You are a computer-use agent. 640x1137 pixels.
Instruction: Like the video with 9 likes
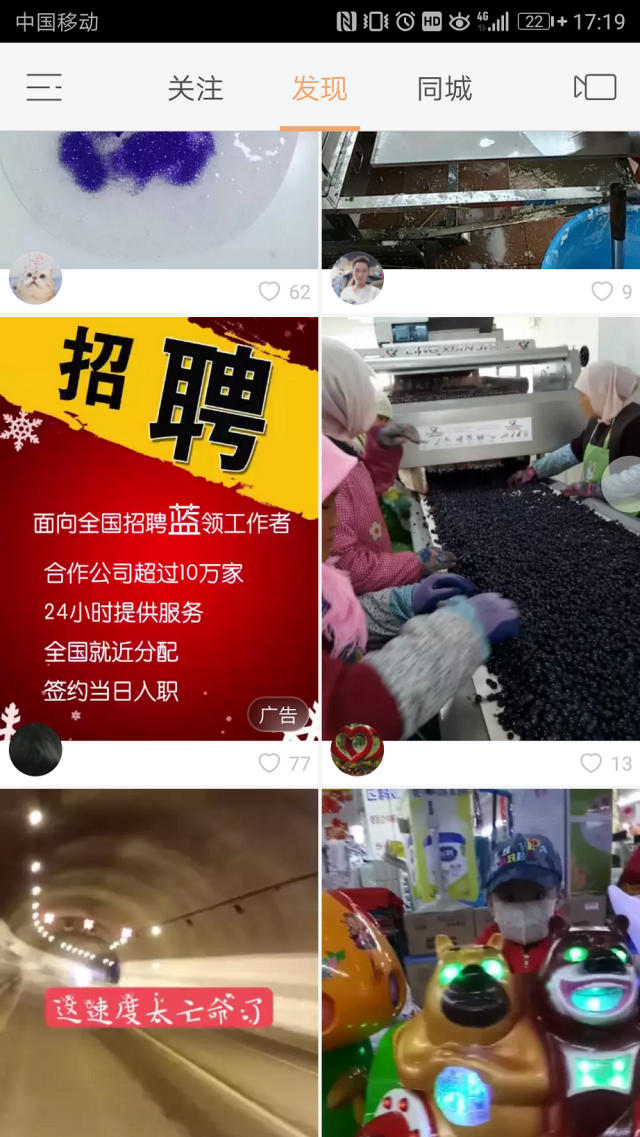(602, 292)
